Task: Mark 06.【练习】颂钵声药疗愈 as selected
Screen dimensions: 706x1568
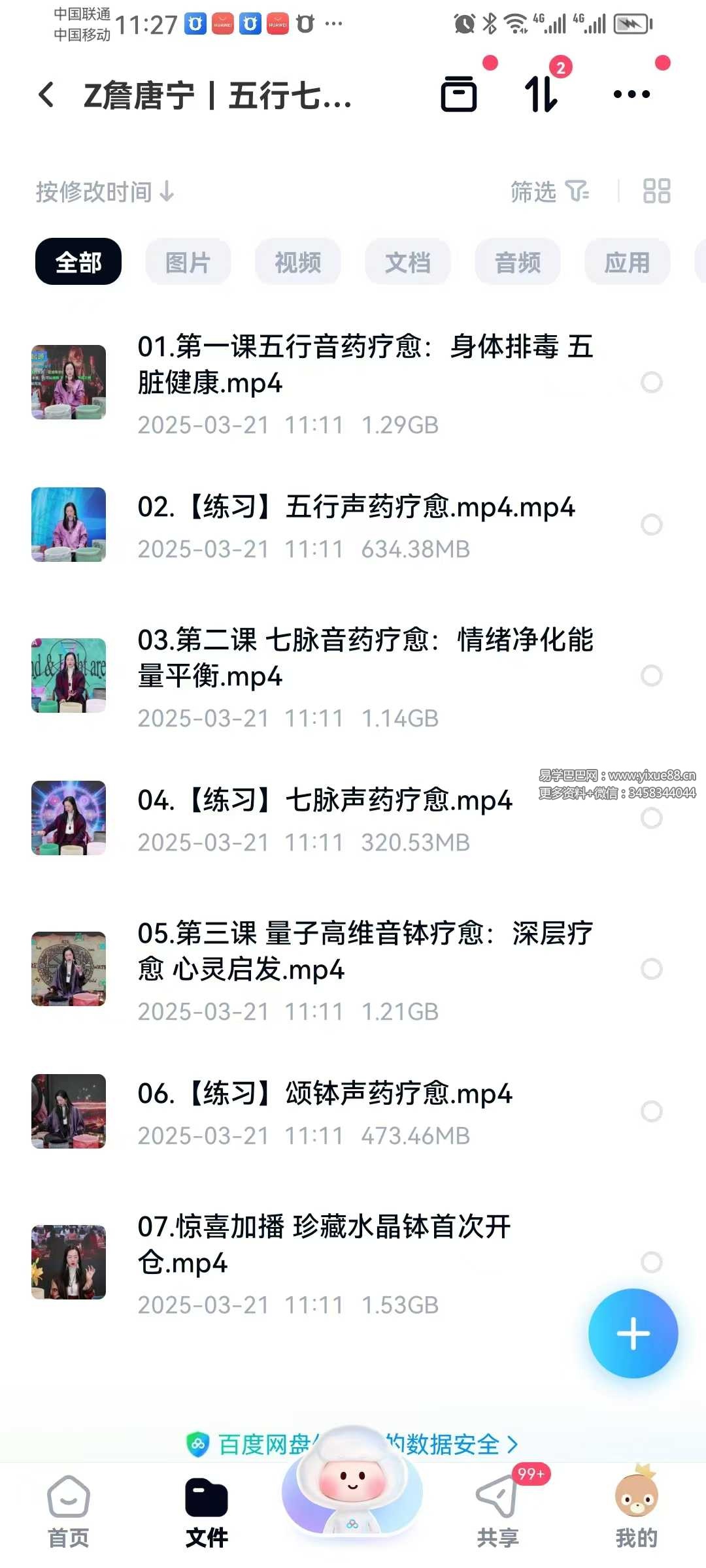Action: [x=651, y=1111]
